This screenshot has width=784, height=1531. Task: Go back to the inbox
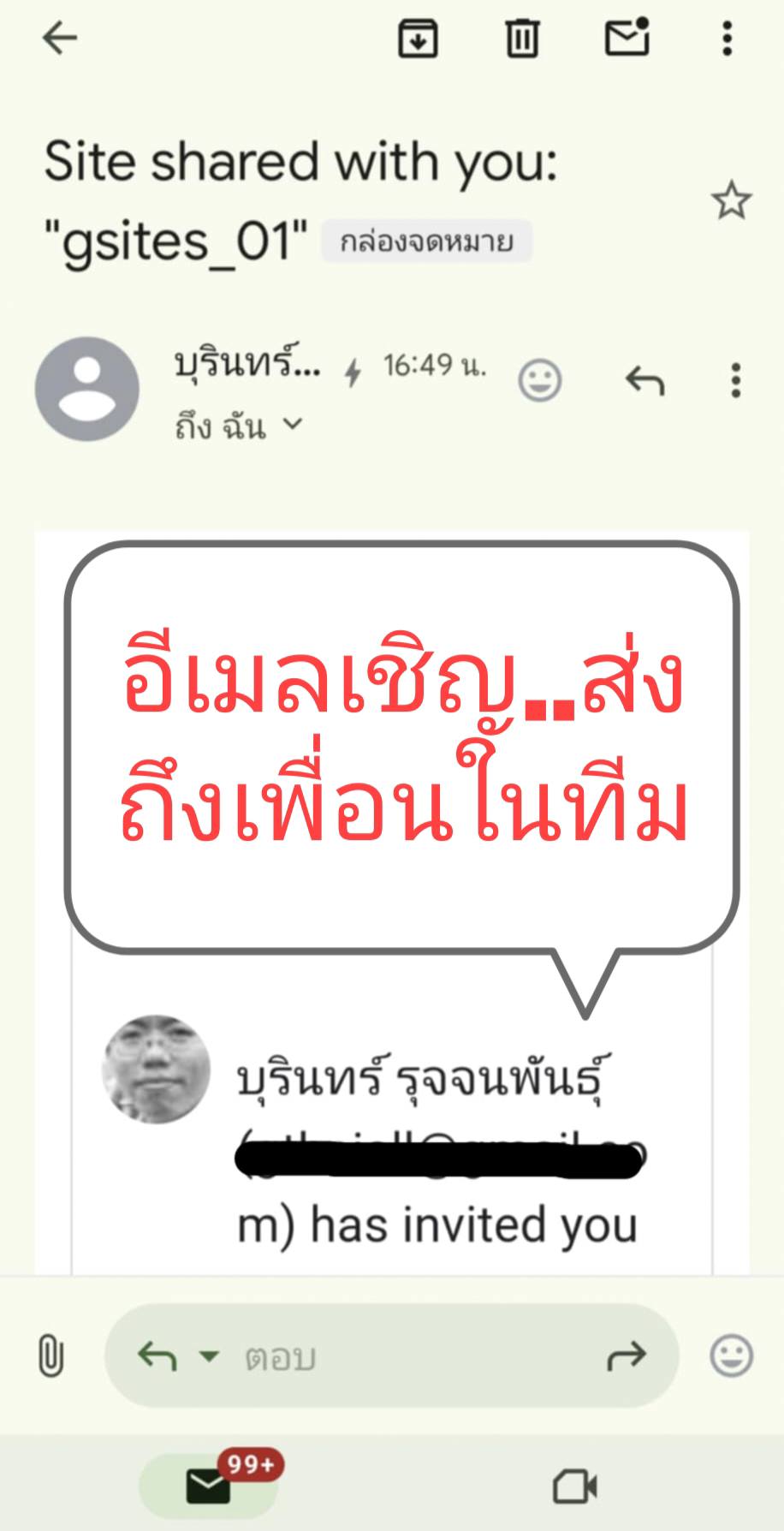click(60, 39)
